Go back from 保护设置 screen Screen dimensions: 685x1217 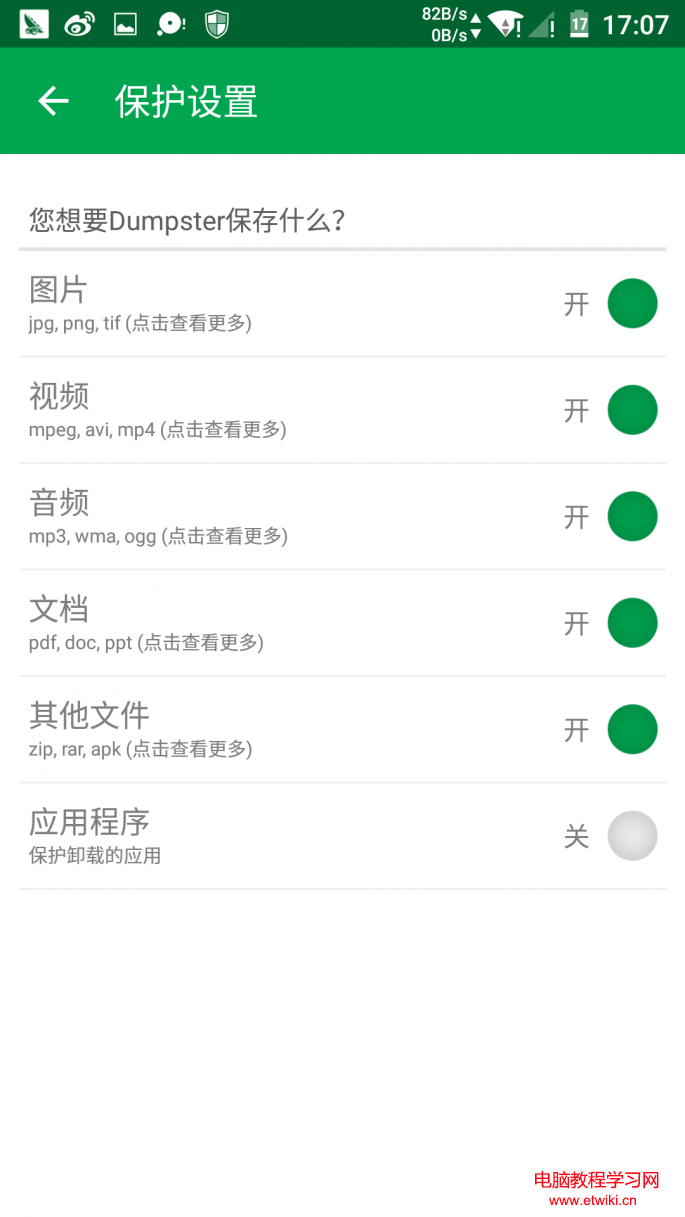pos(53,101)
